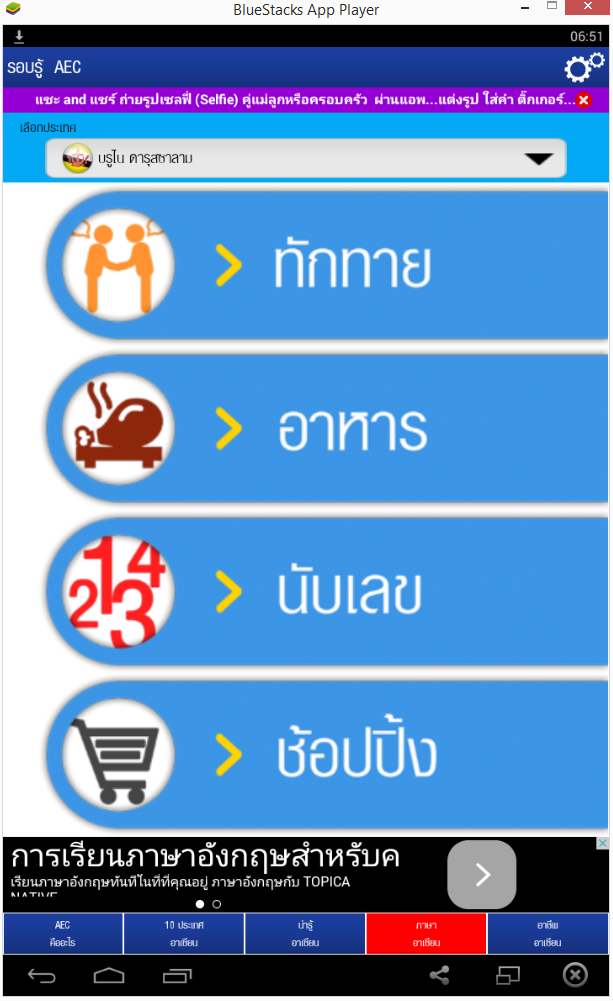Switch to the น่ารู้ อาเซียน tab
Screen dimensions: 613x1001
(305, 933)
